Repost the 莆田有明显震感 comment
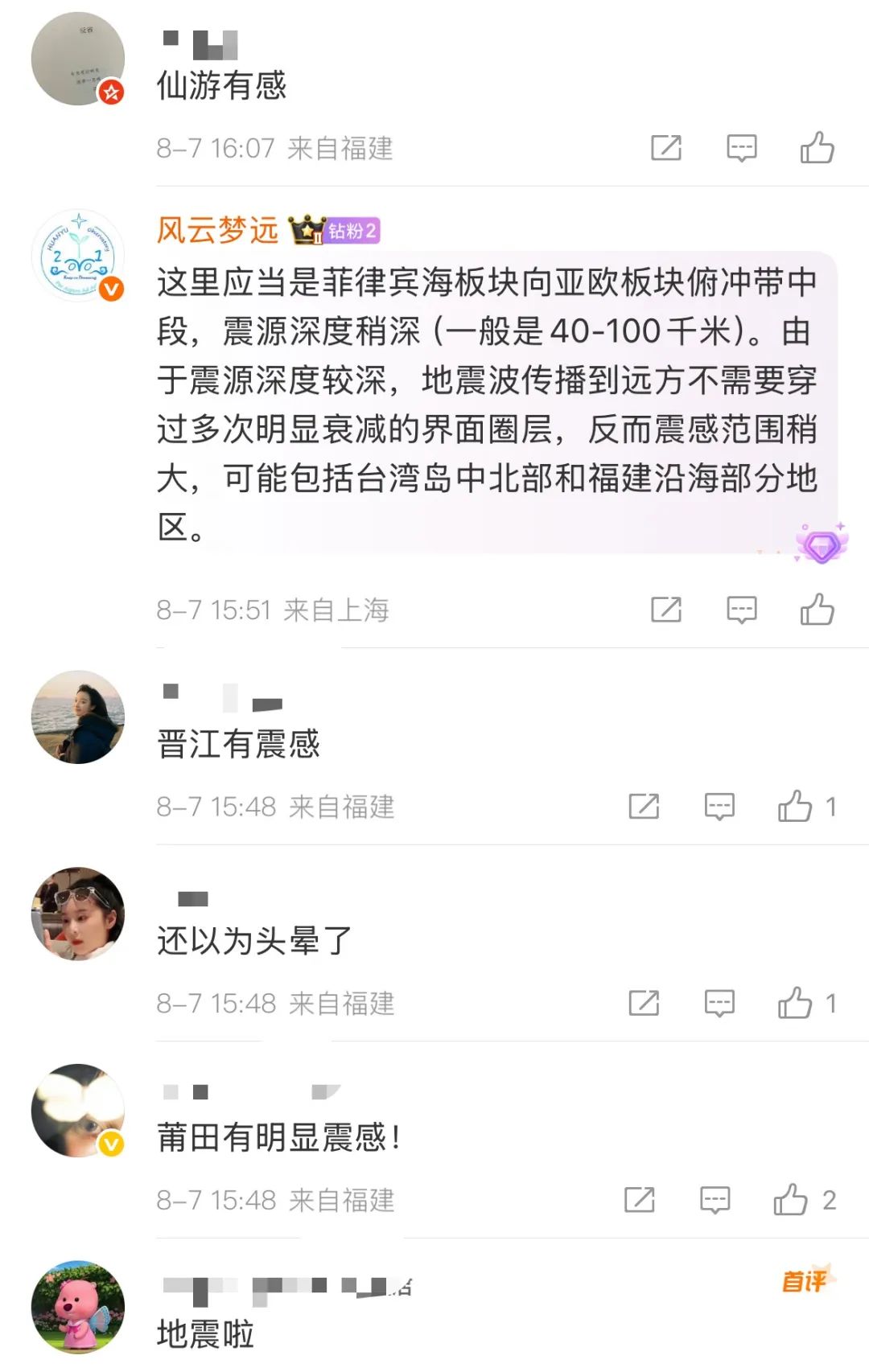 click(x=639, y=1200)
